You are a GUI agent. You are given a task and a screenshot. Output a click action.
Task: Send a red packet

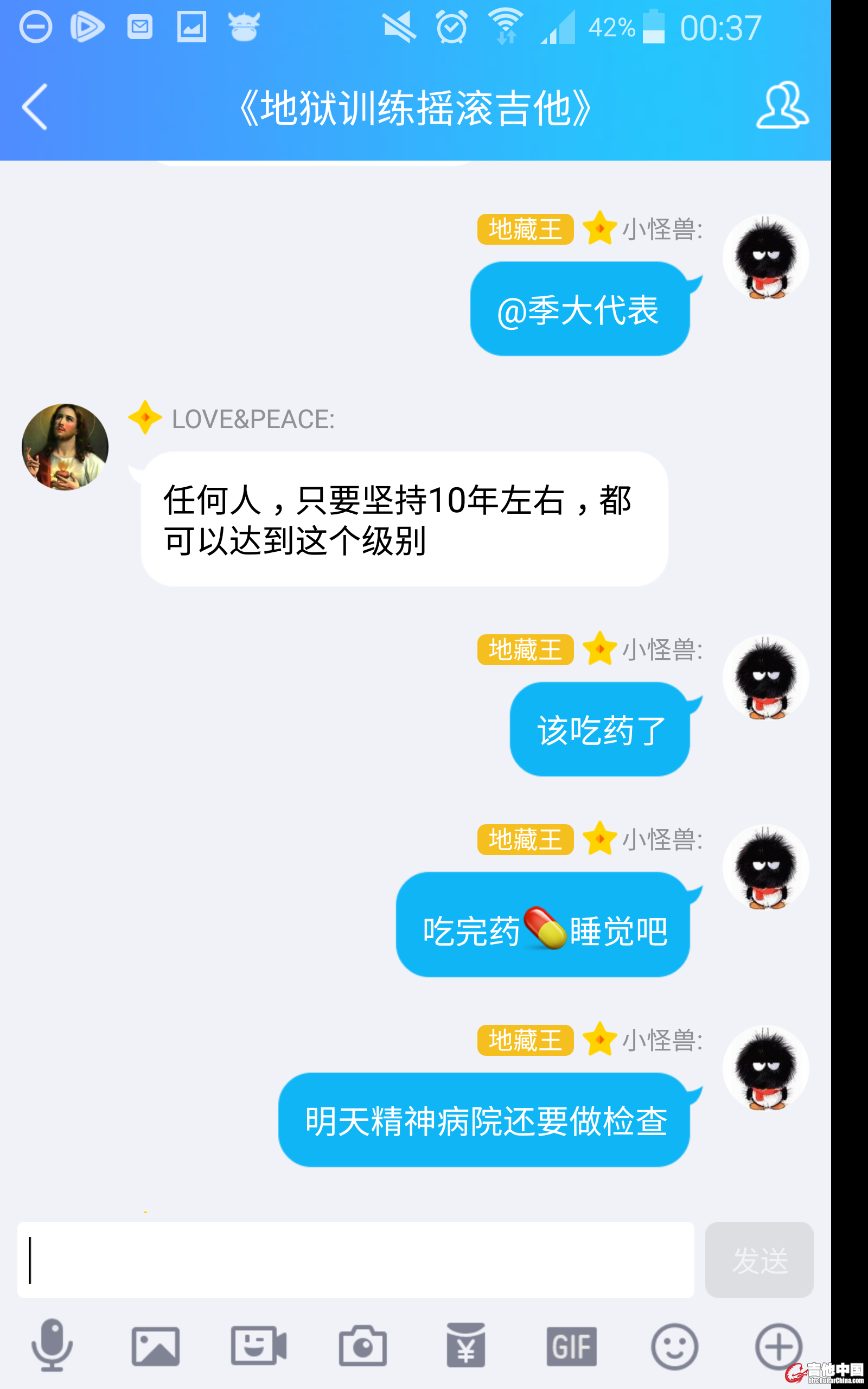(x=465, y=1346)
